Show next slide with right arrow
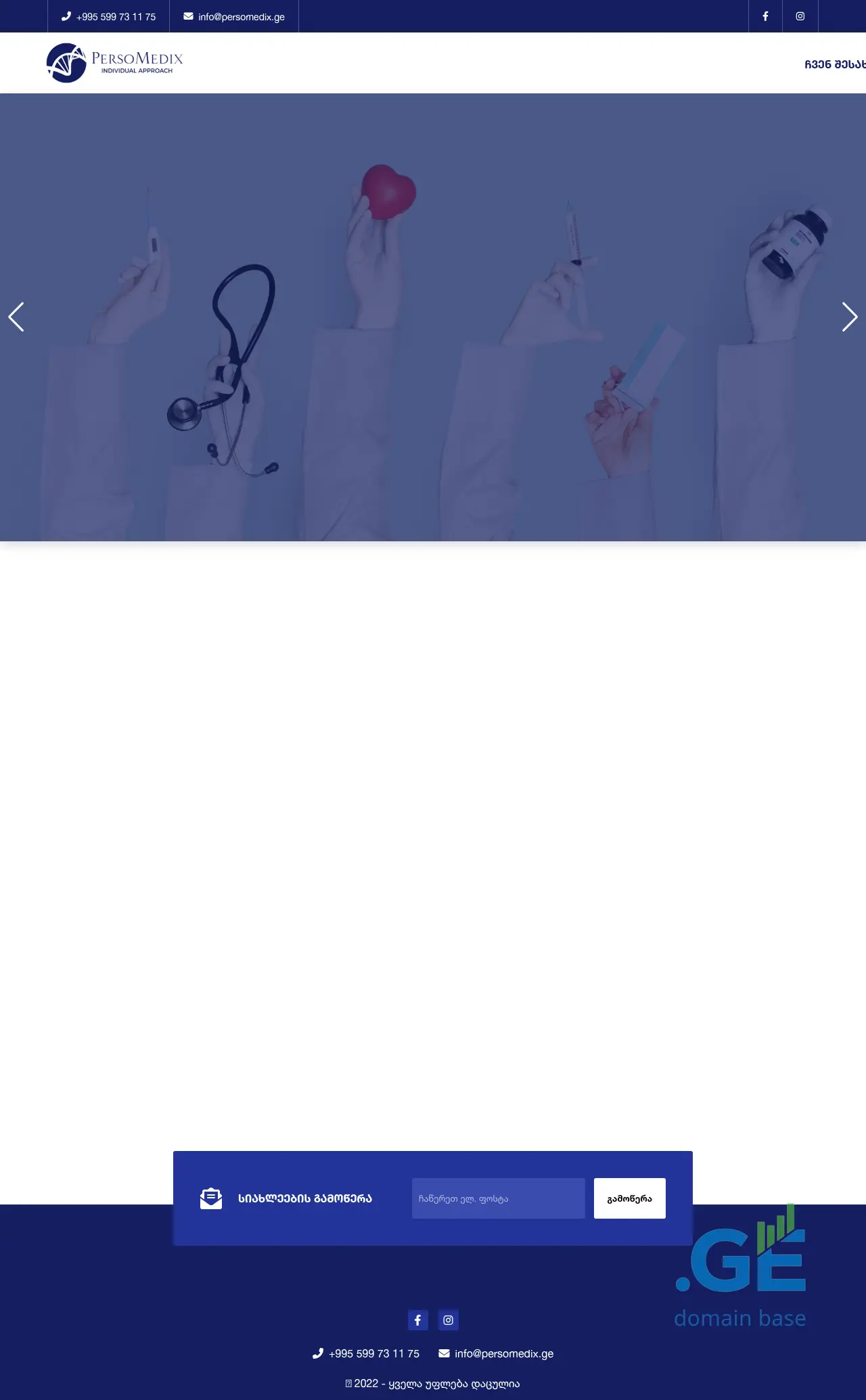 click(x=849, y=317)
